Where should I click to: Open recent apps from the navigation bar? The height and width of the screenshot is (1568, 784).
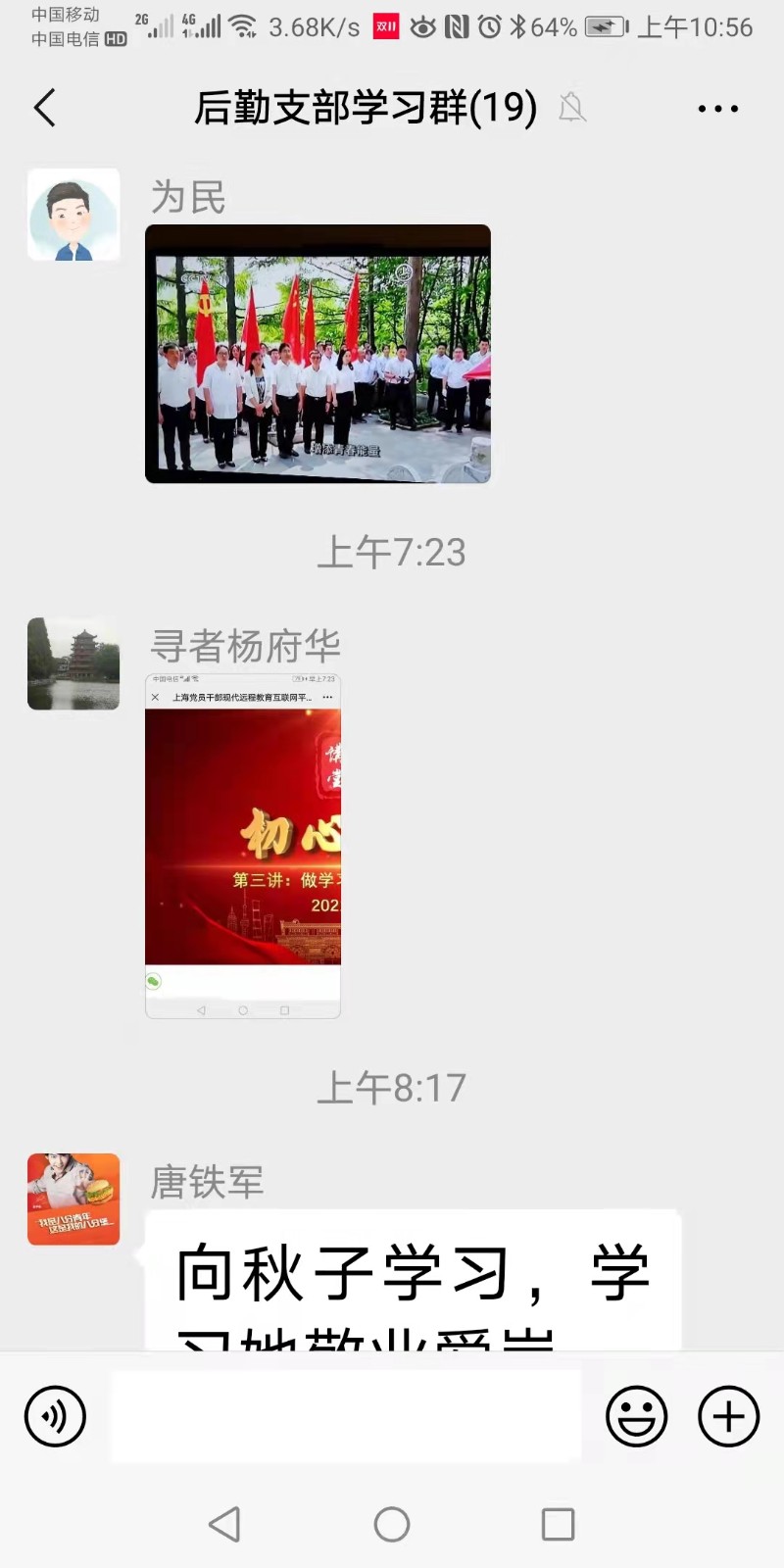[x=558, y=1524]
